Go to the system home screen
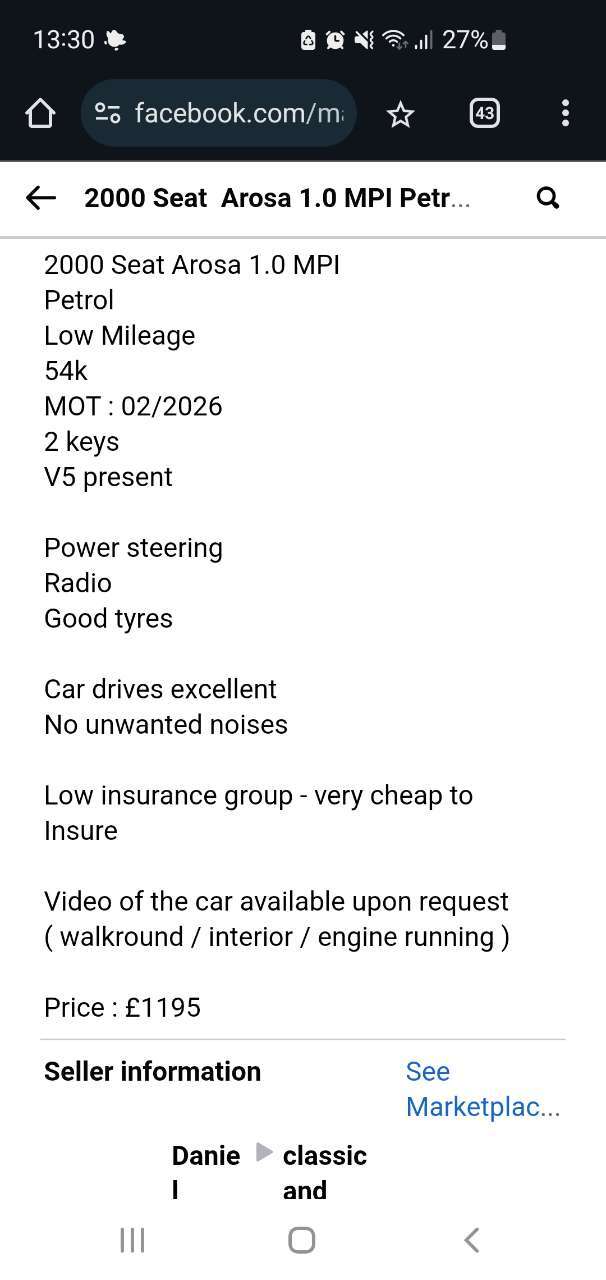Image resolution: width=606 pixels, height=1280 pixels. pyautogui.click(x=302, y=1240)
